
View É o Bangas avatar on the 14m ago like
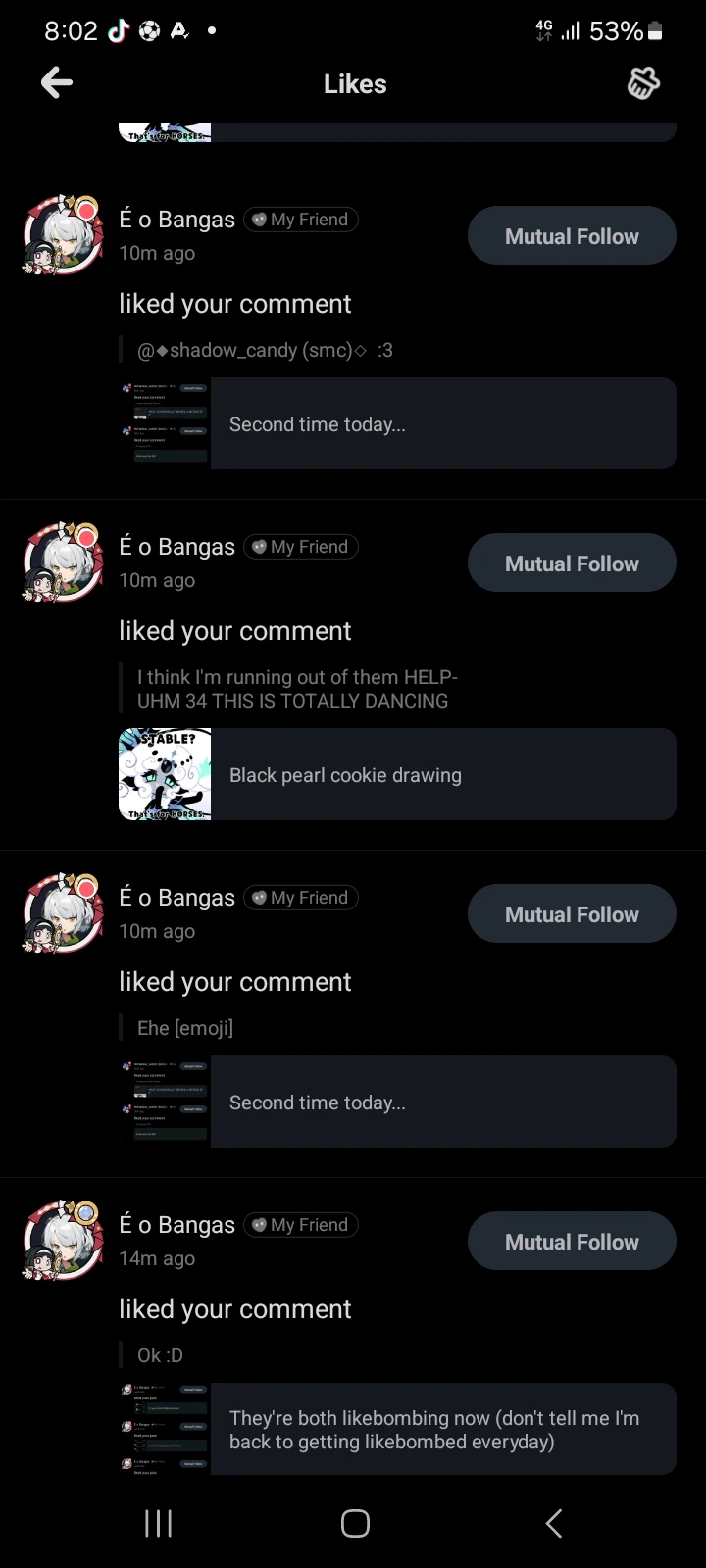pyautogui.click(x=64, y=1241)
